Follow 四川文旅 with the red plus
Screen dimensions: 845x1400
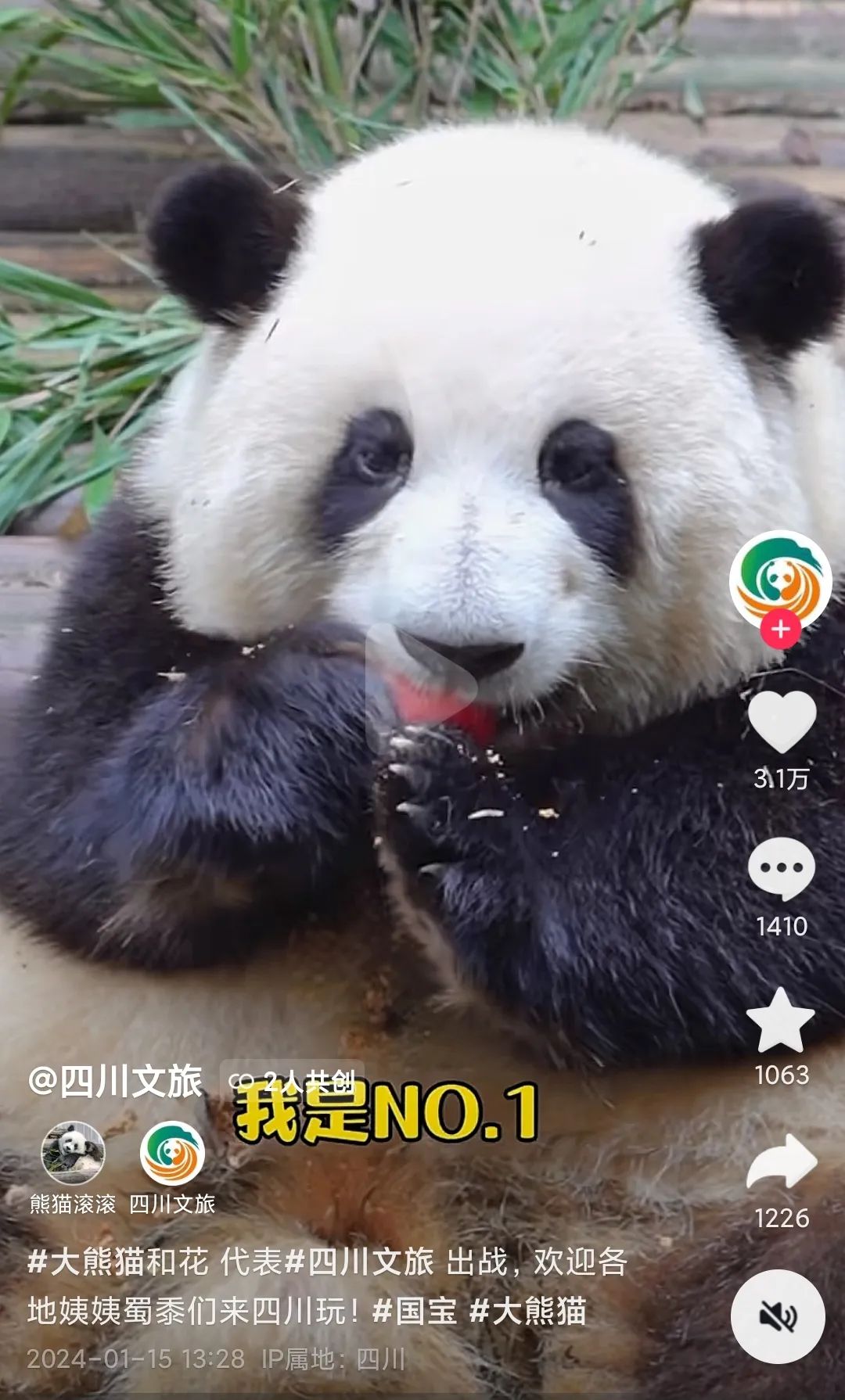[780, 629]
